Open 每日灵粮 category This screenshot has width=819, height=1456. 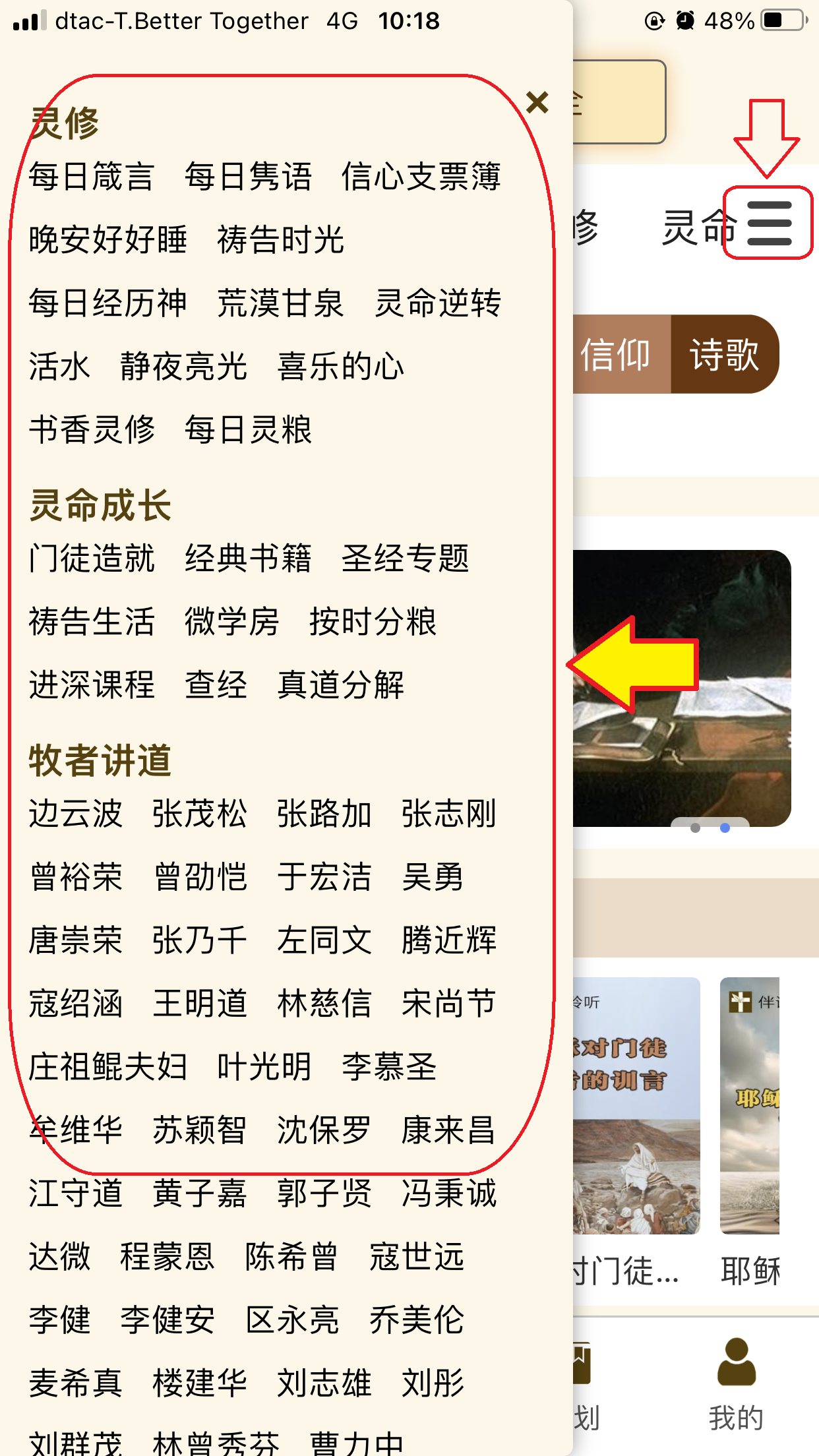tap(248, 430)
